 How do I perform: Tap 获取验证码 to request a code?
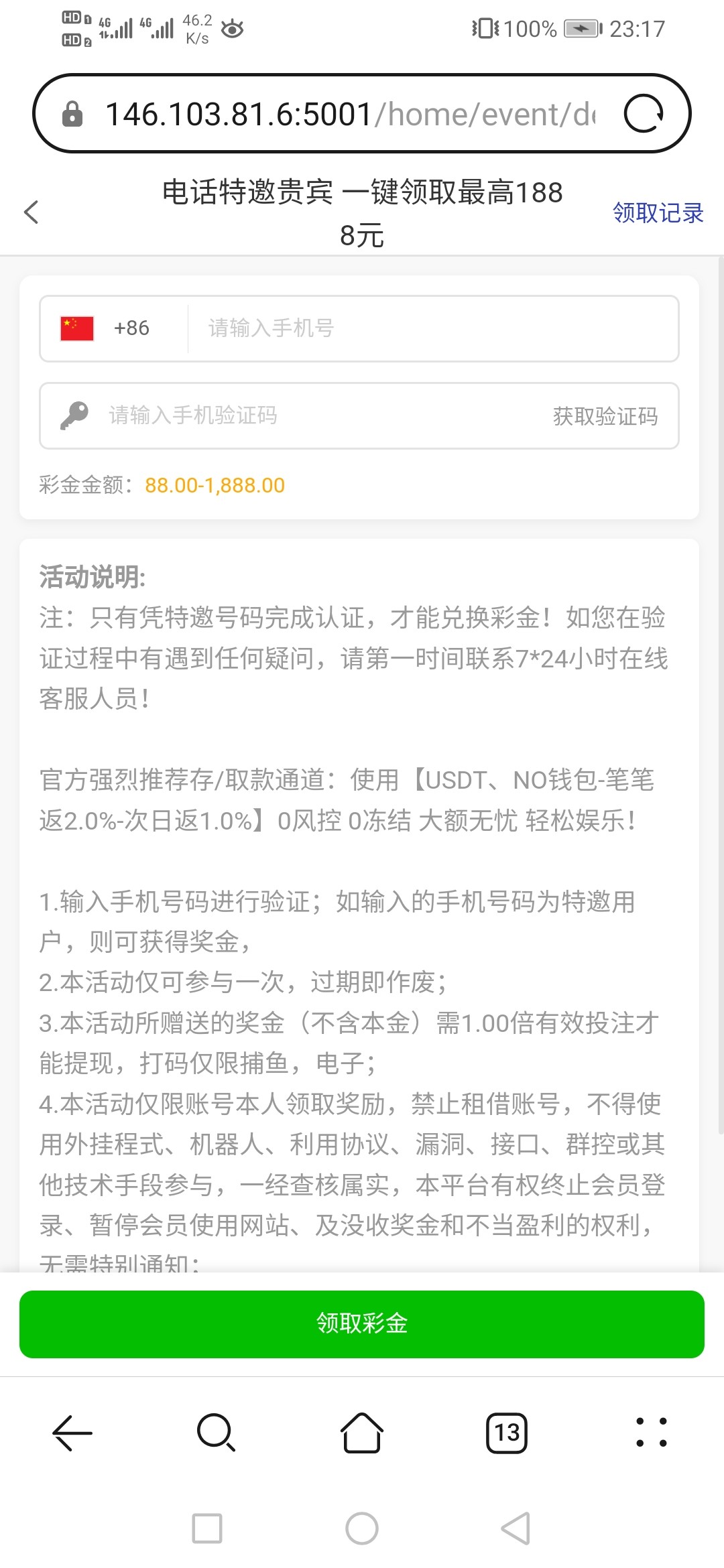pos(605,416)
